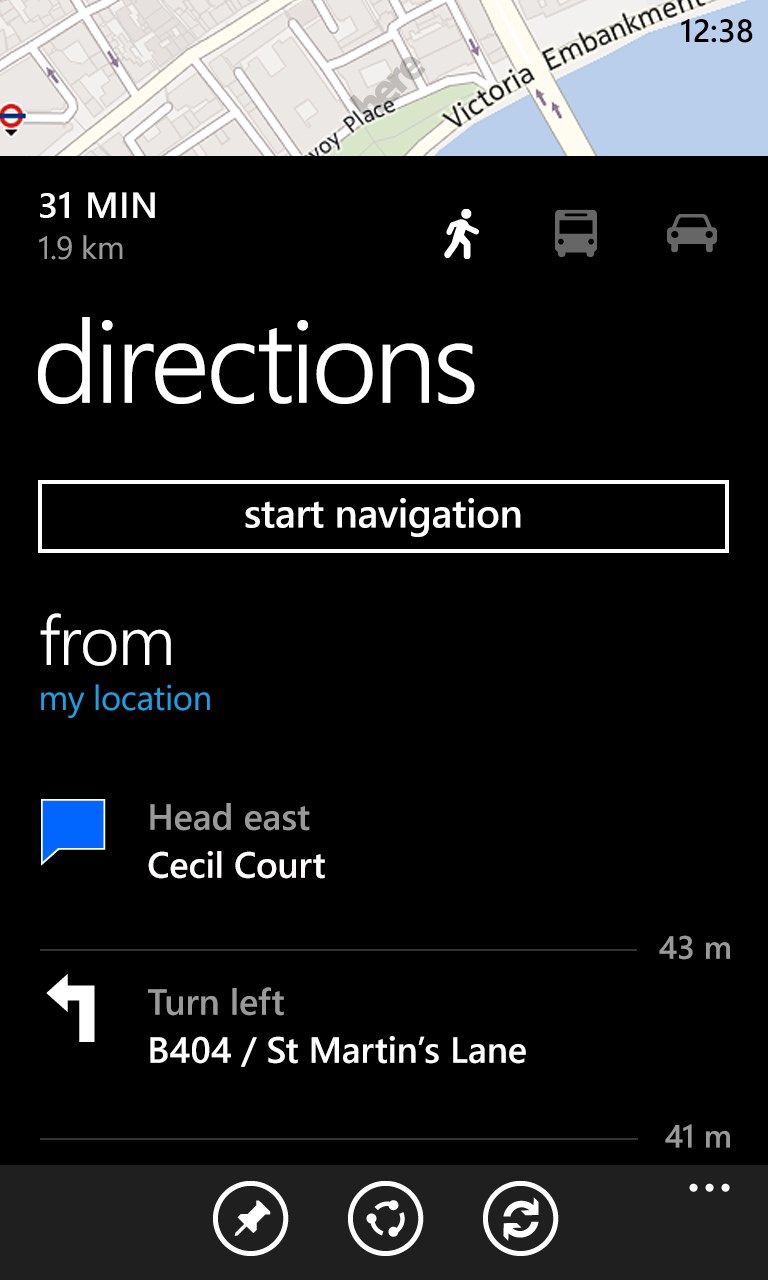Open the Head east Cecil Court step

click(237, 842)
